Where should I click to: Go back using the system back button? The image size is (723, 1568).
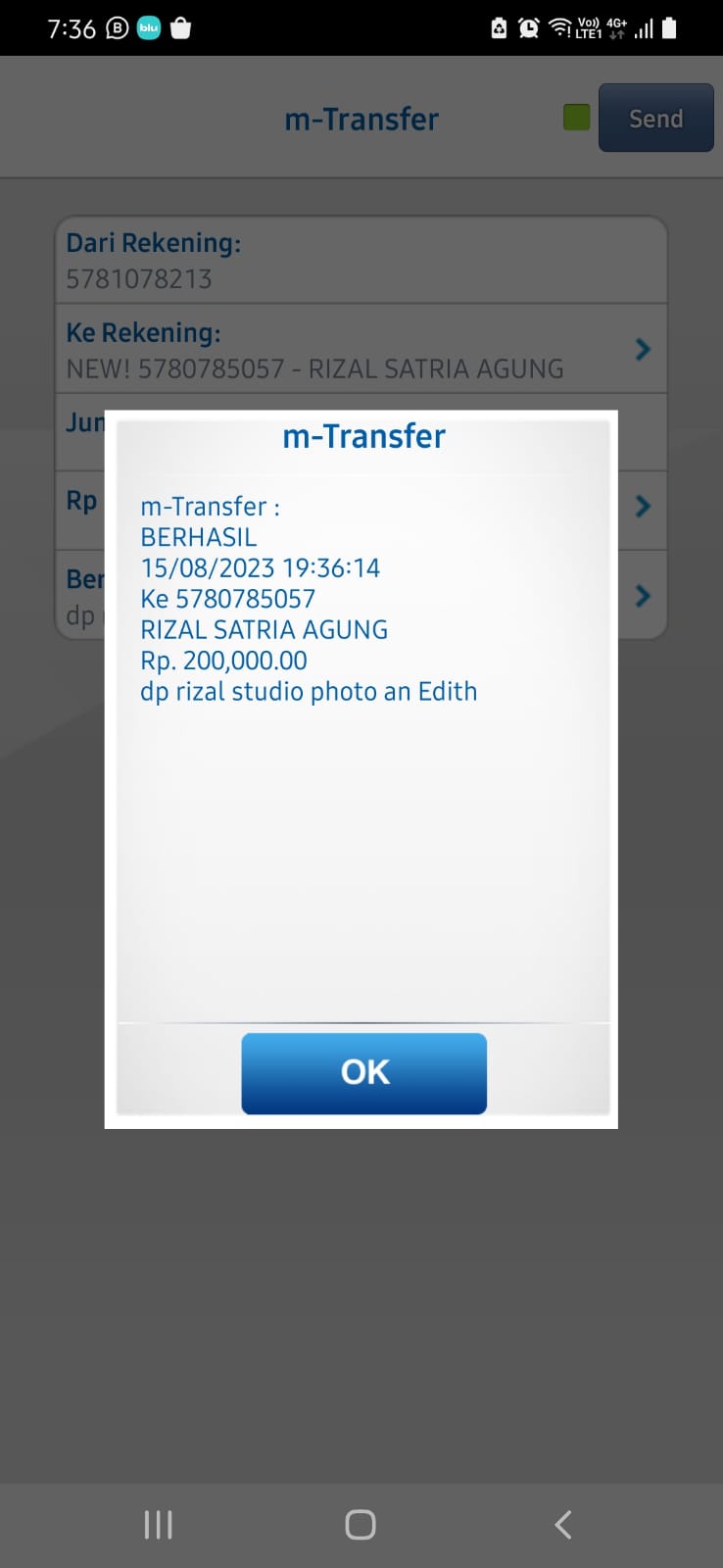point(562,1524)
